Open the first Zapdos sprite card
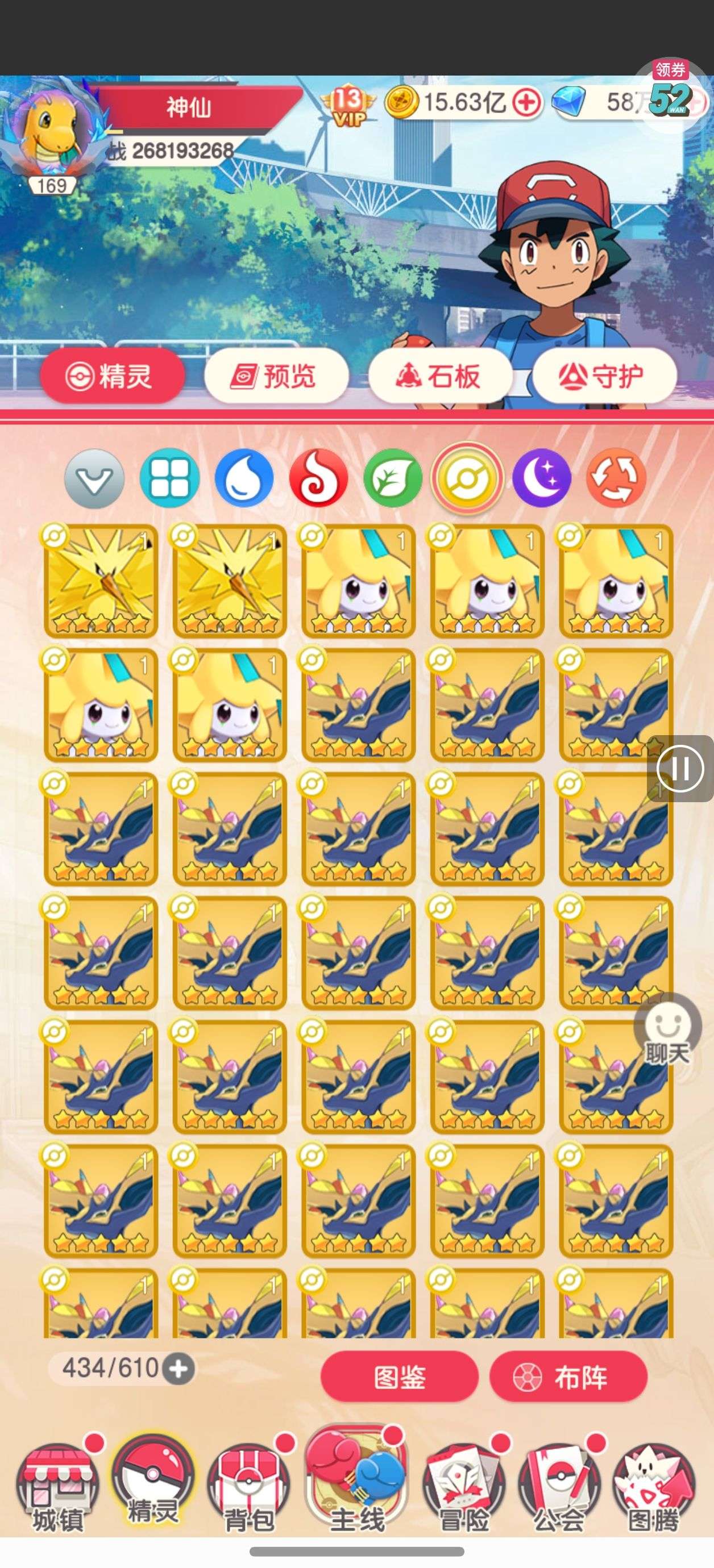This screenshot has height=1568, width=714. coord(101,581)
